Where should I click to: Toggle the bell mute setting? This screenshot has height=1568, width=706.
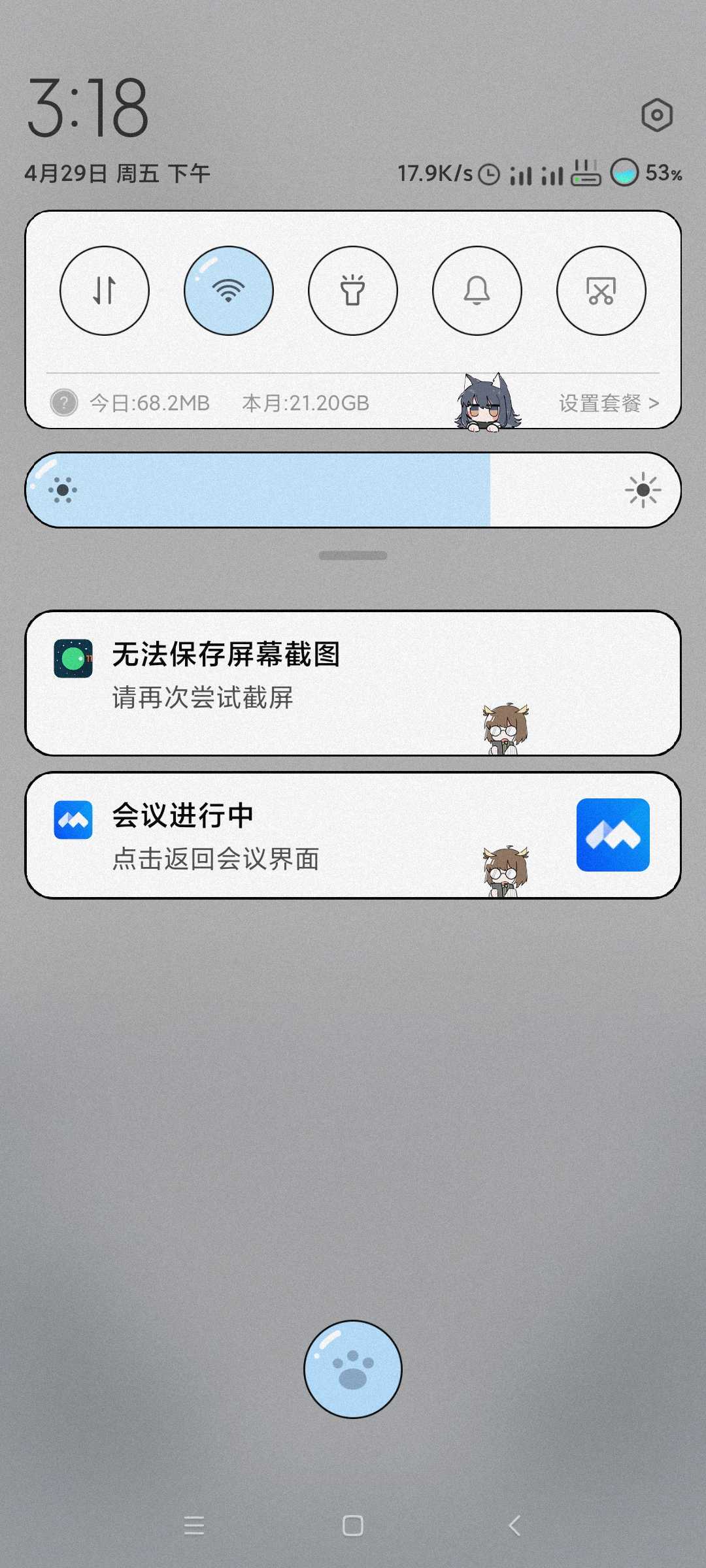click(477, 291)
